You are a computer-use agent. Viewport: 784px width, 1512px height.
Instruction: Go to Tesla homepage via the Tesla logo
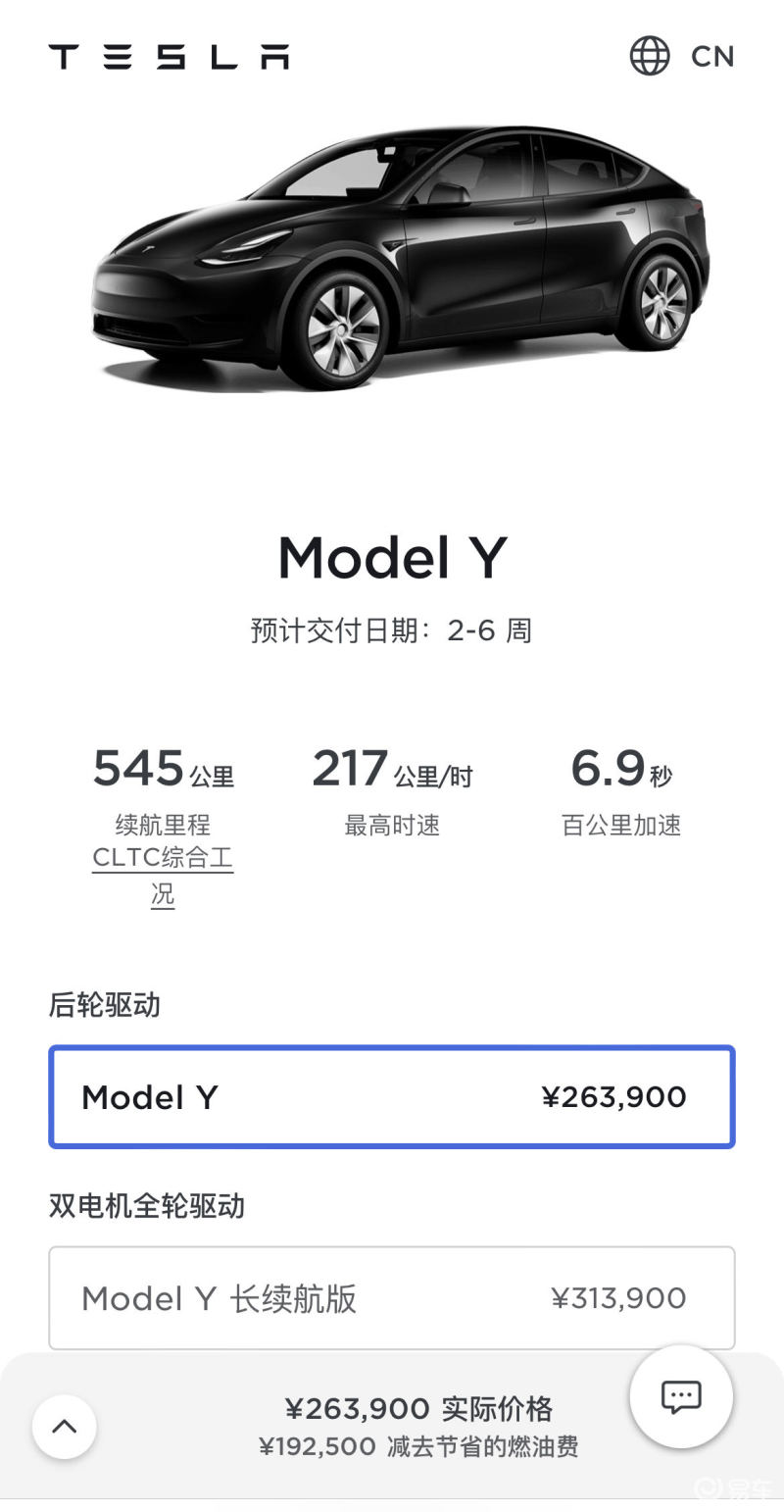[169, 56]
